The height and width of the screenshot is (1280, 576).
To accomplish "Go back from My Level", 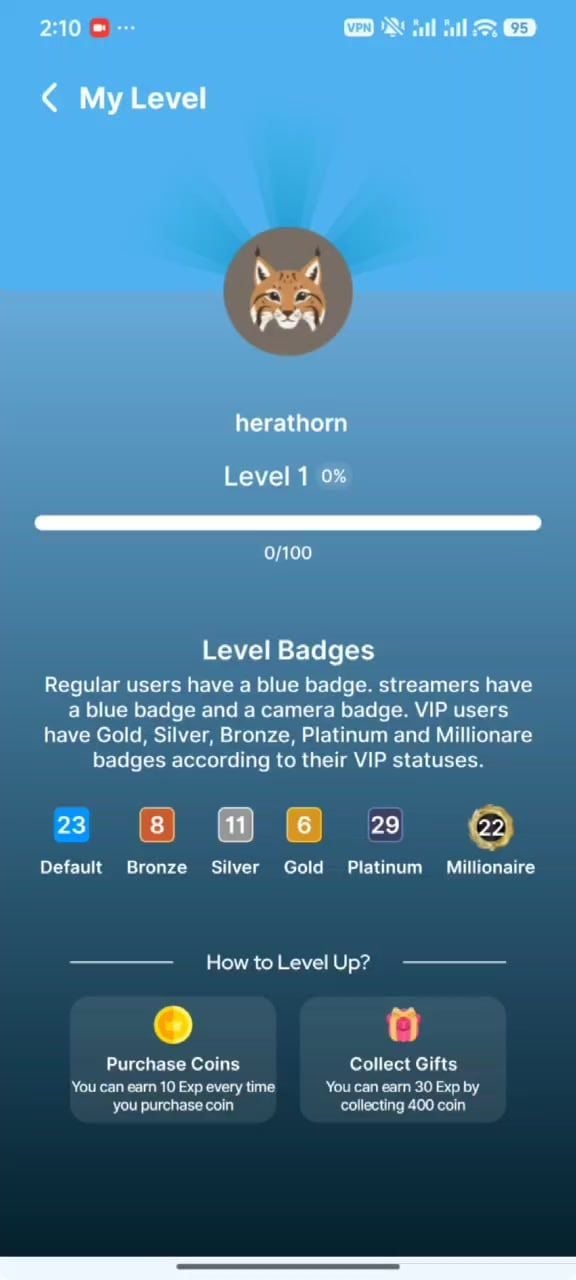I will 49,98.
